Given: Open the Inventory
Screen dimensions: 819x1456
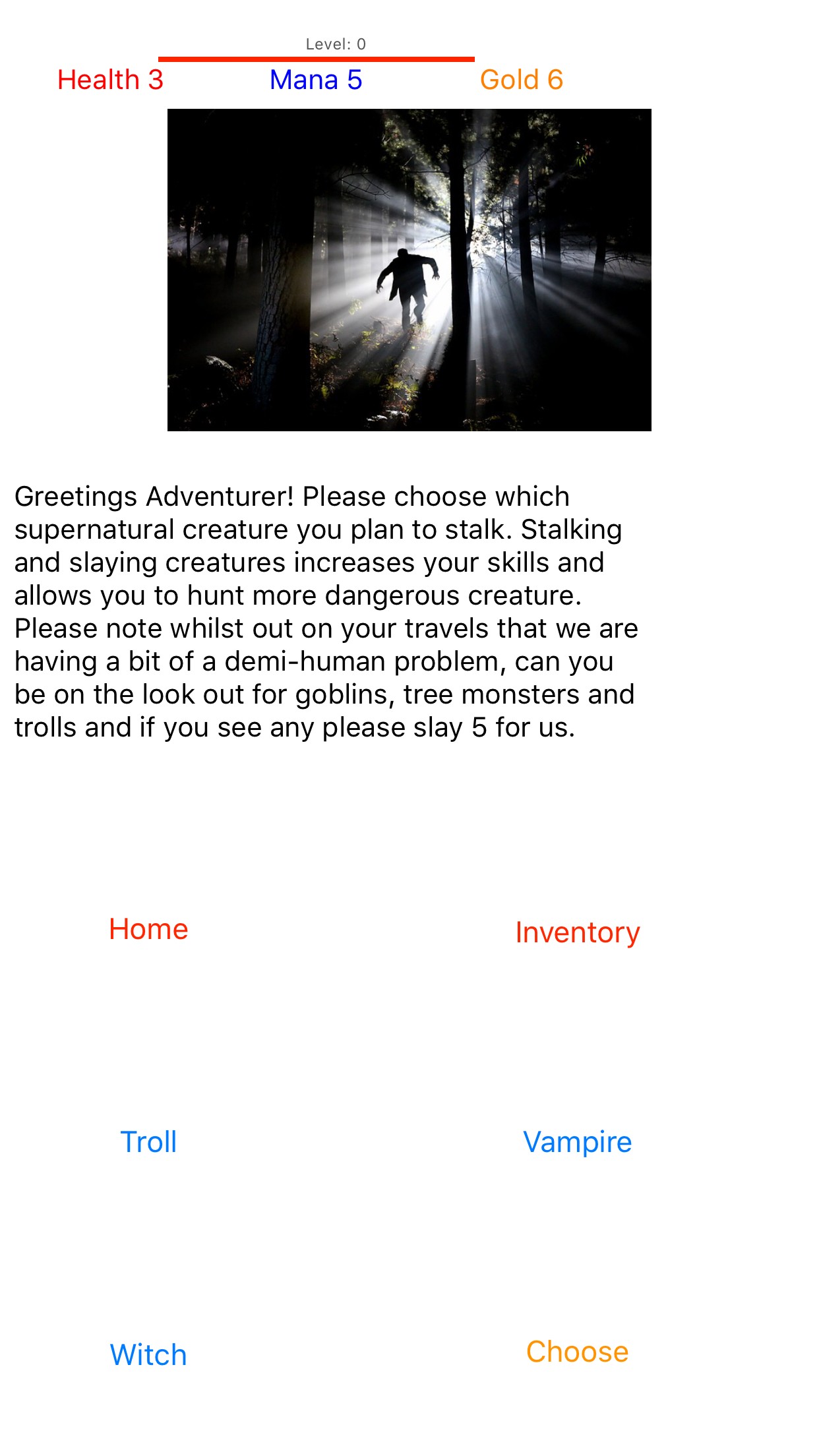Looking at the screenshot, I should [x=578, y=932].
